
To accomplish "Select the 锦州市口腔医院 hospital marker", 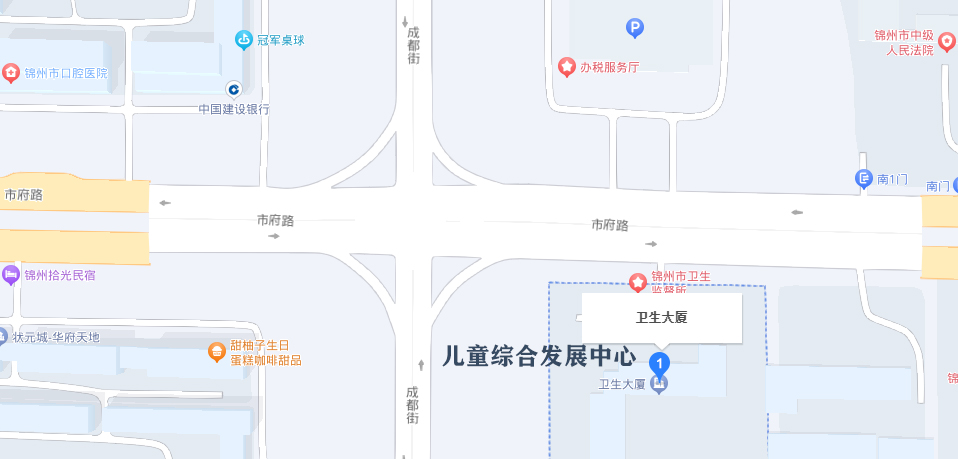I will [11, 73].
